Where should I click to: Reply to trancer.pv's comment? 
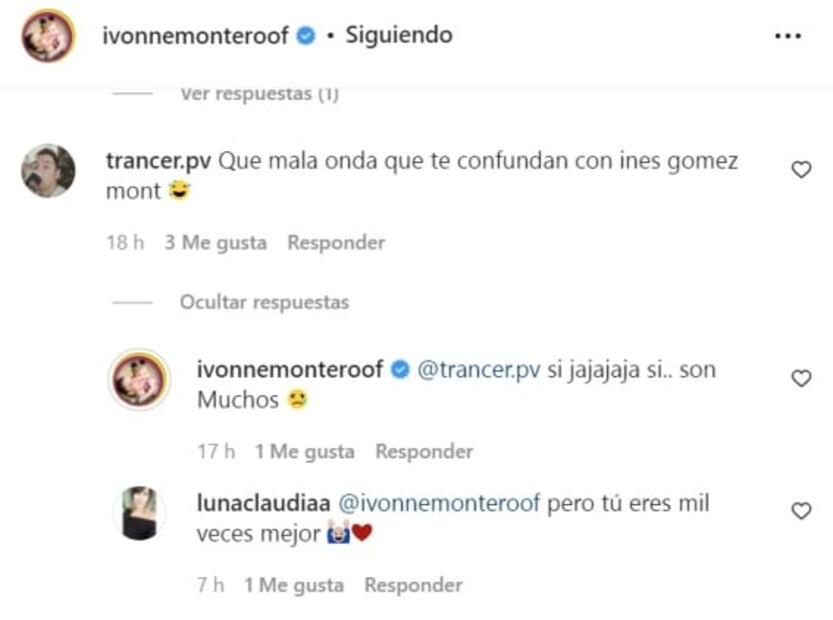pos(335,242)
